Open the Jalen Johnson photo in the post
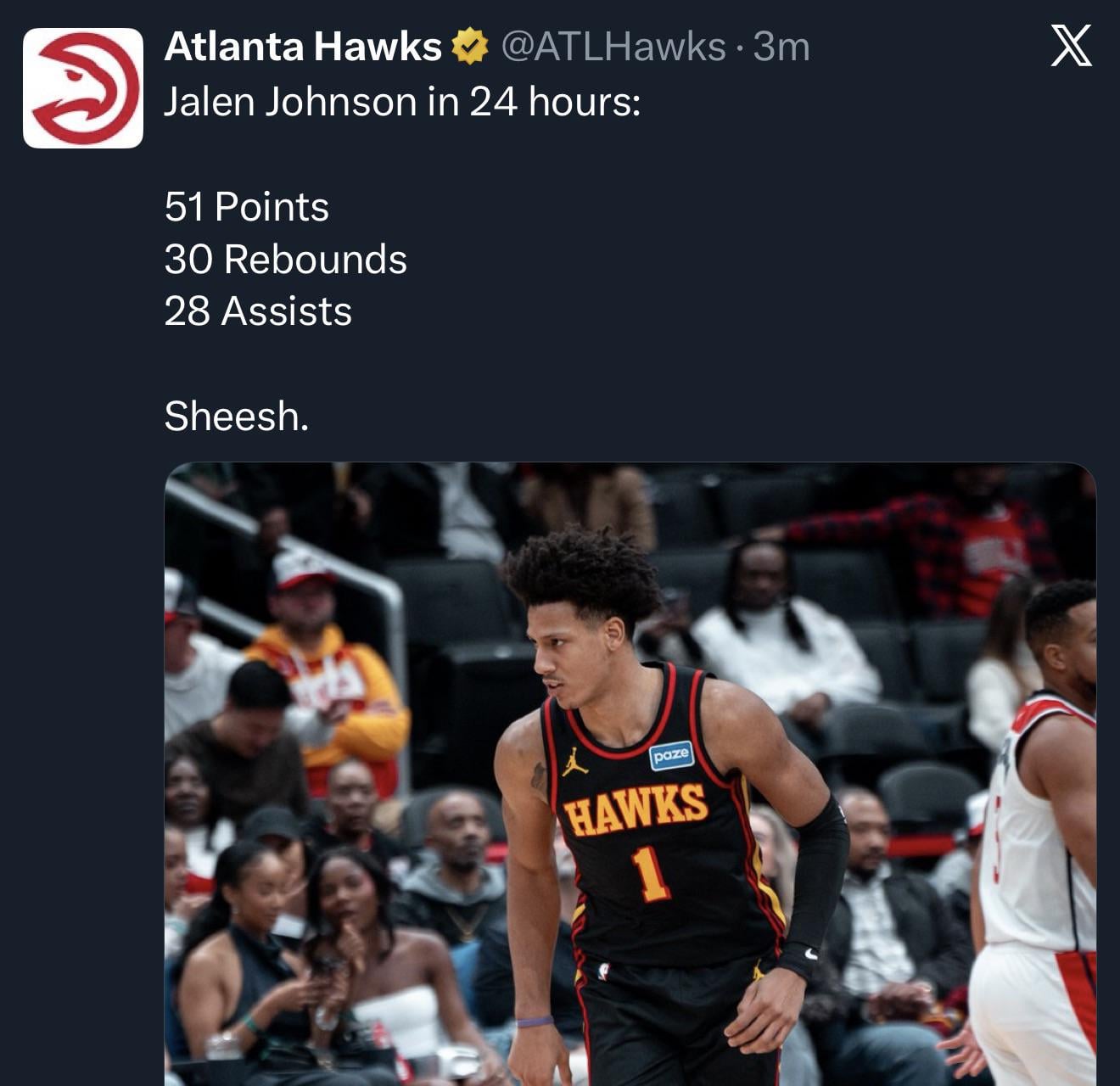 coord(630,774)
